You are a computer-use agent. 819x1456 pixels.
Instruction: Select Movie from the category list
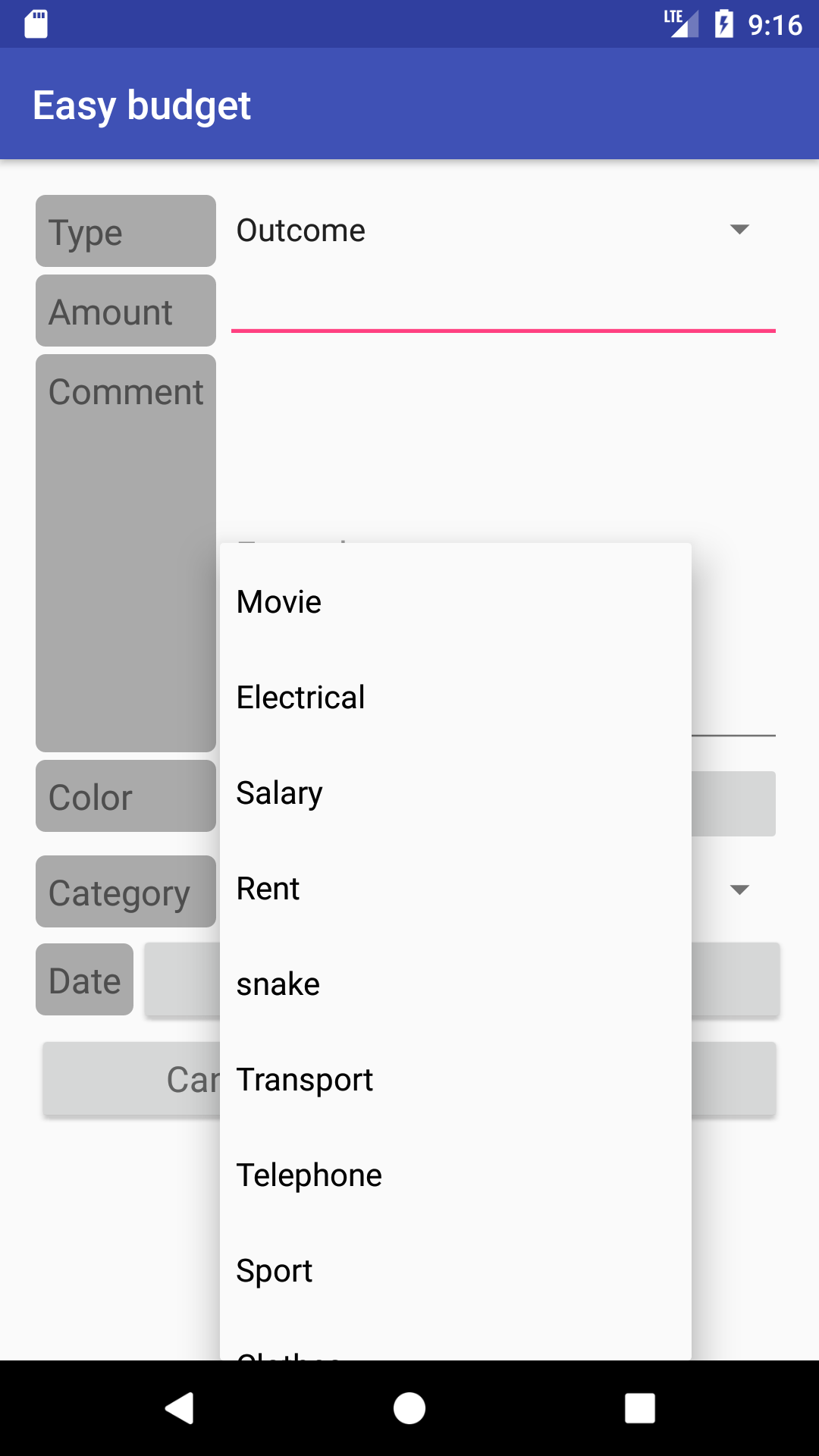pos(455,602)
